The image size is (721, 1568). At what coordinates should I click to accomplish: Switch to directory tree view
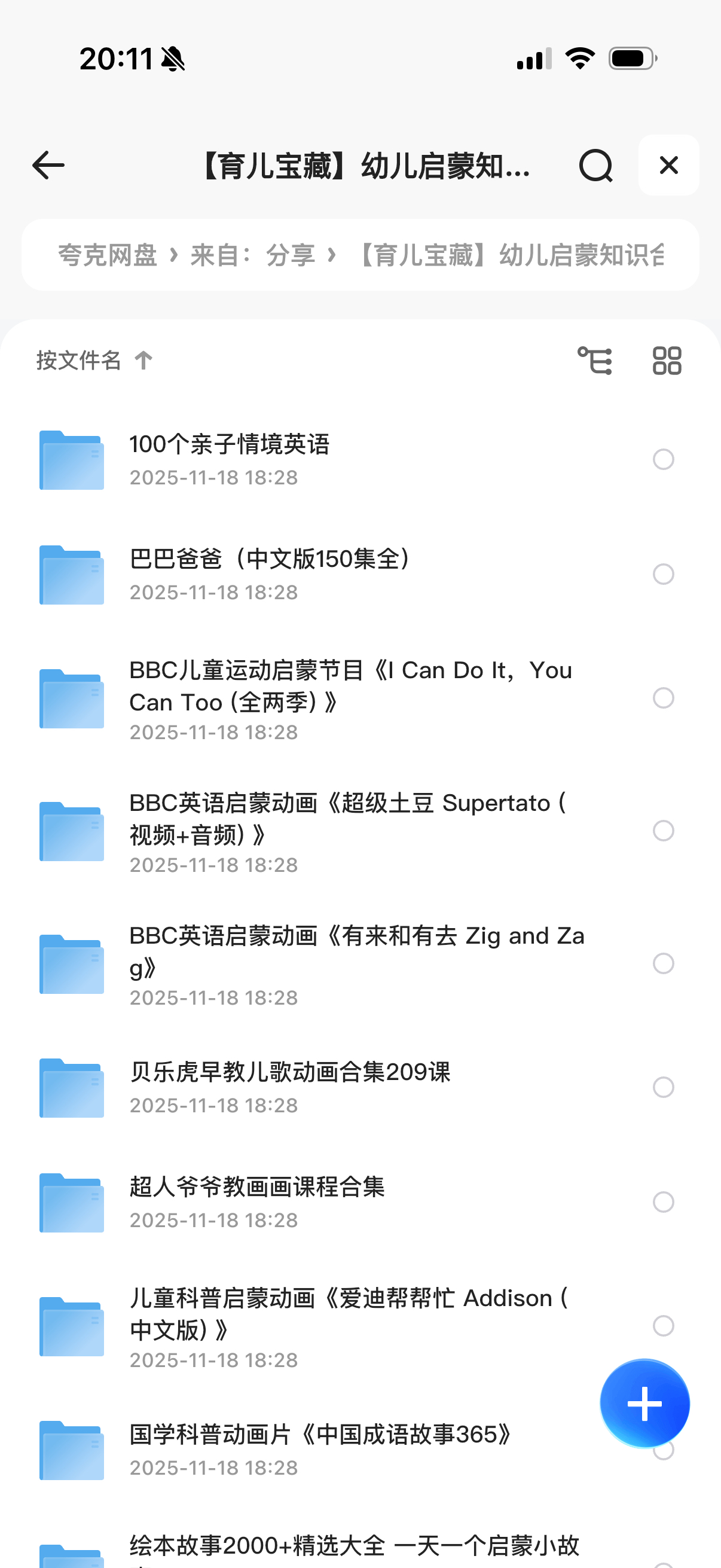coord(594,361)
